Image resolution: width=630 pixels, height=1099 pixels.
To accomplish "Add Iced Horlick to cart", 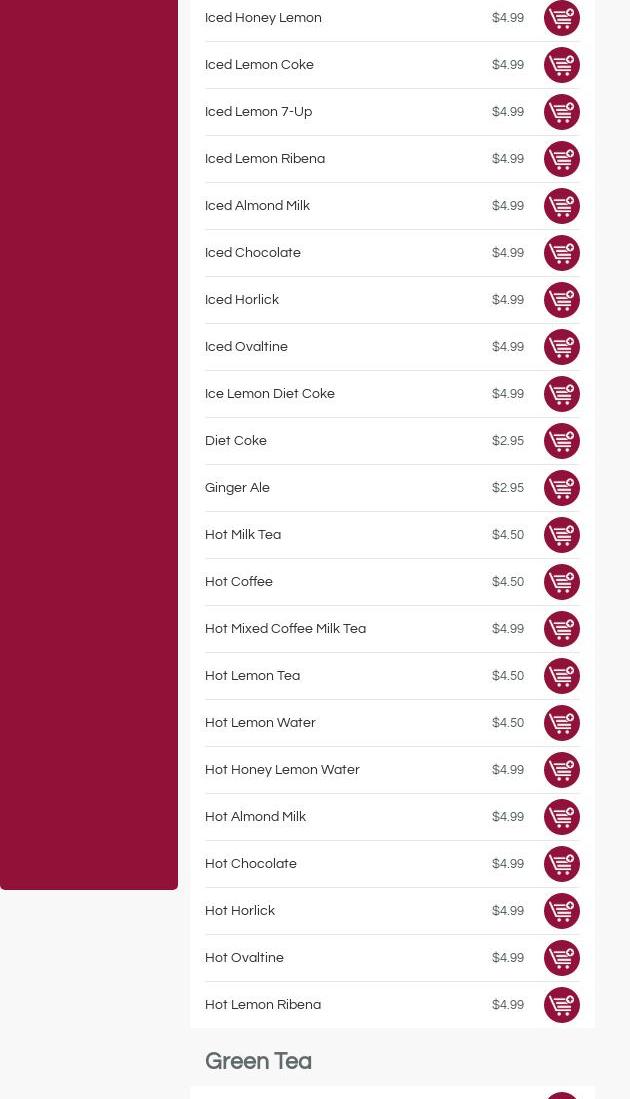I will point(561,300).
